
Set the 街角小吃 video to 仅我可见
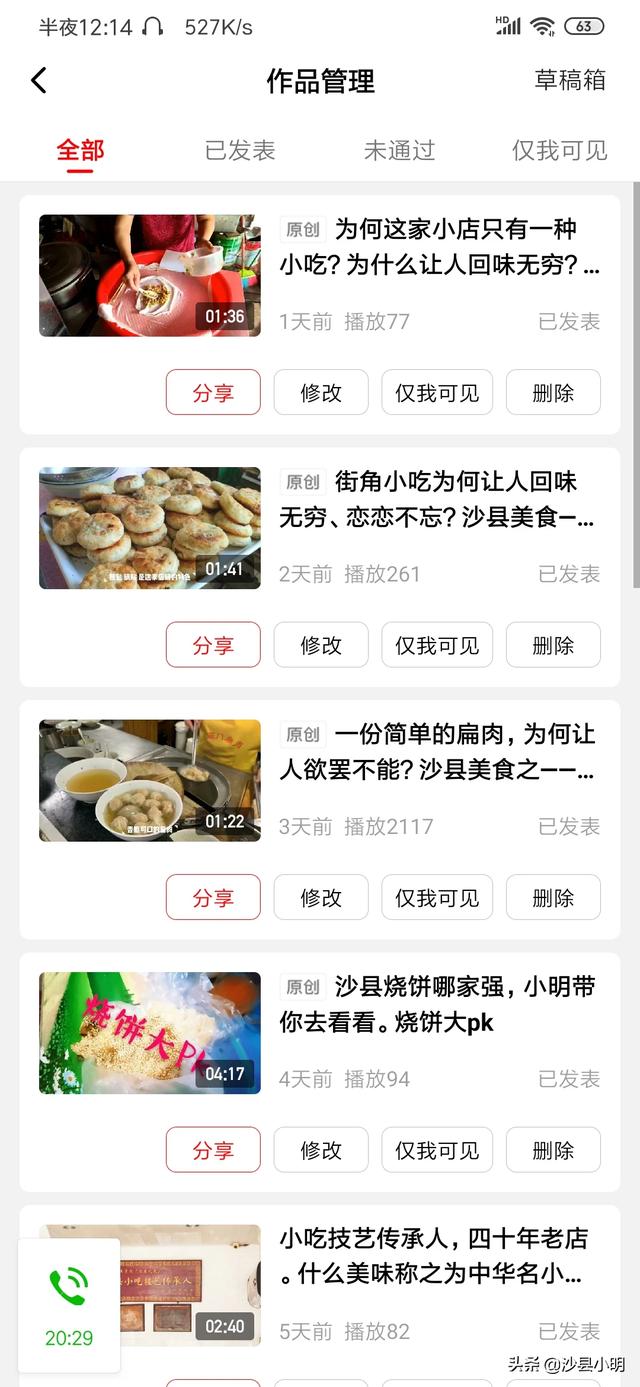(x=437, y=645)
